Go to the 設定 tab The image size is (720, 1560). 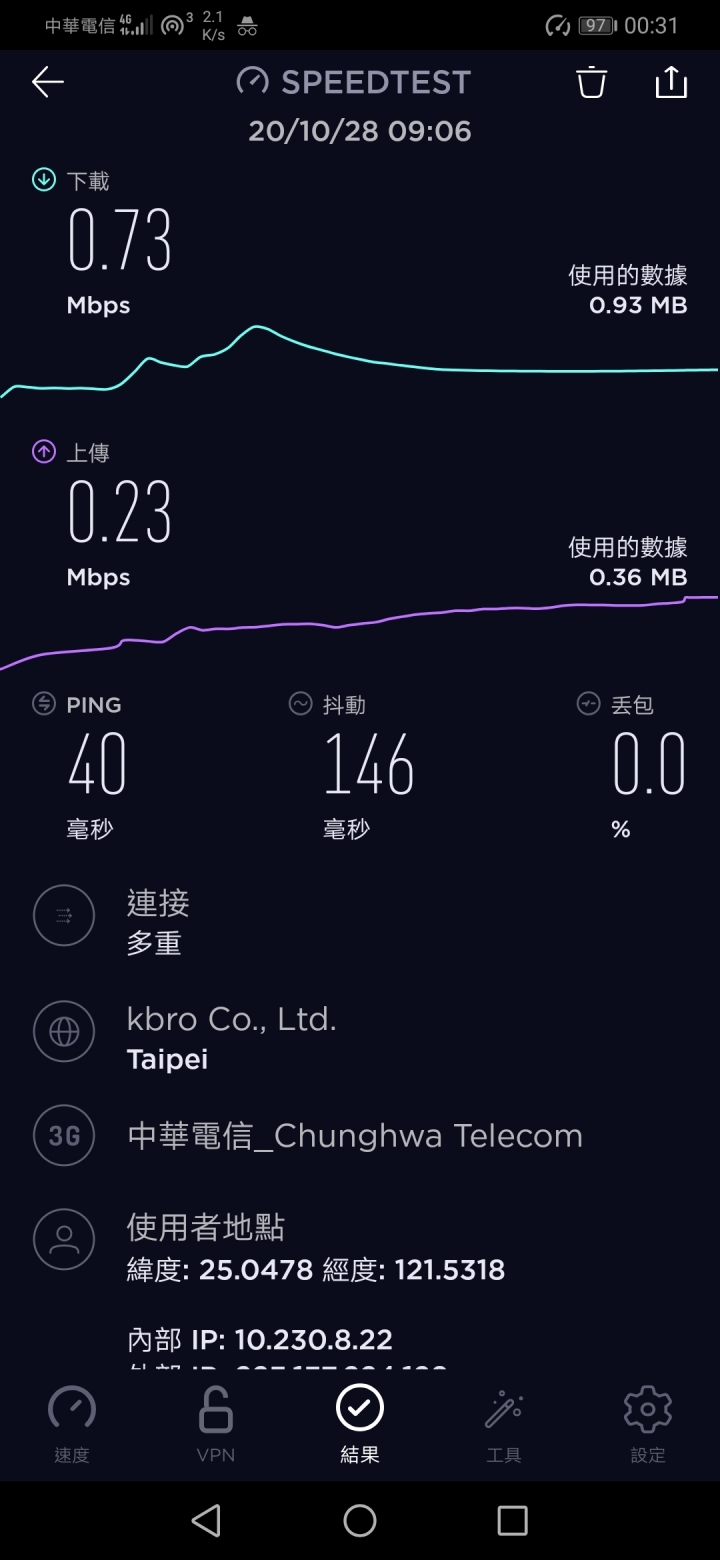coord(648,1425)
